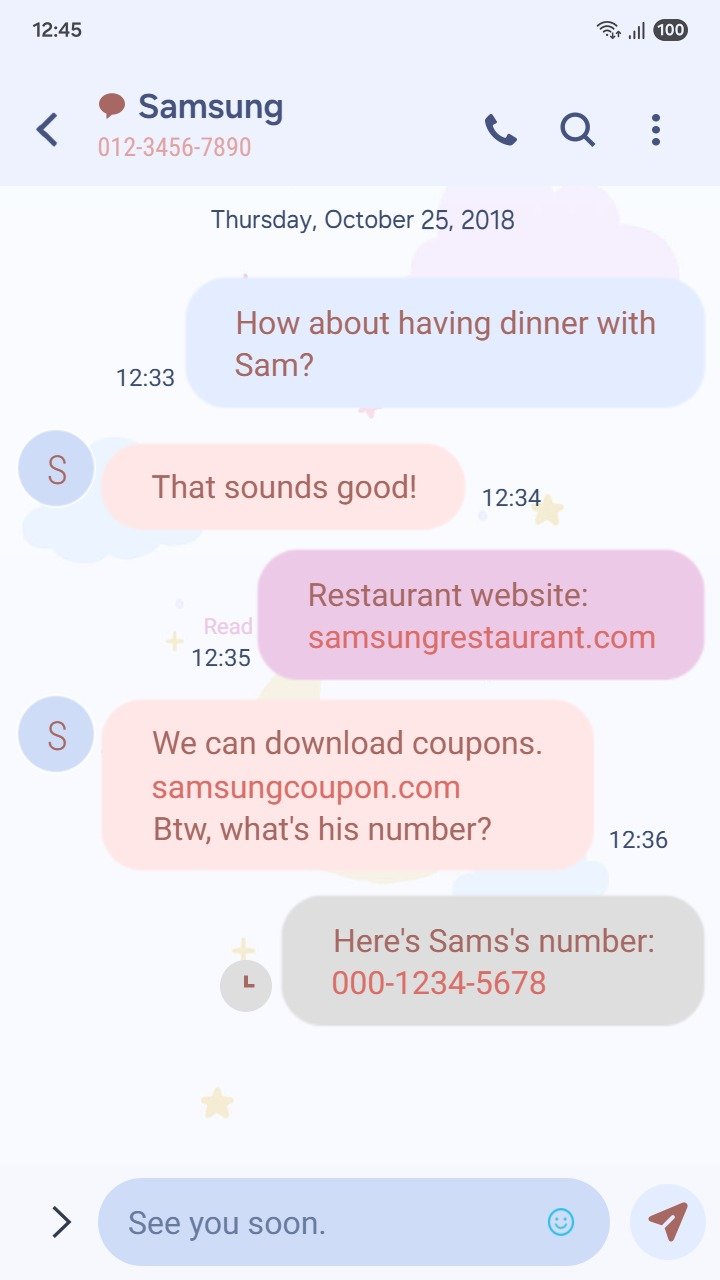Search within this conversation

click(577, 130)
